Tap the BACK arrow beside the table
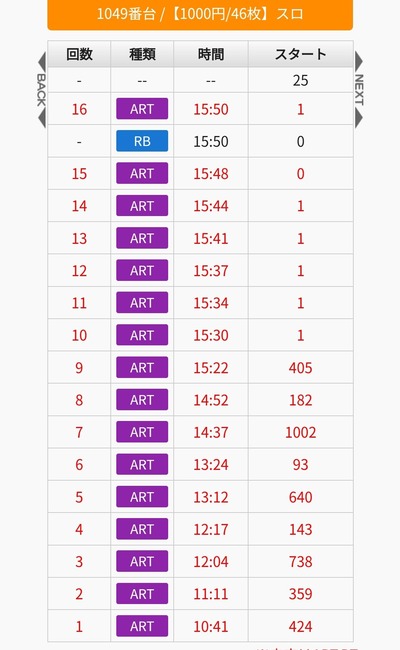Viewport: 400px width, 650px height. click(41, 90)
